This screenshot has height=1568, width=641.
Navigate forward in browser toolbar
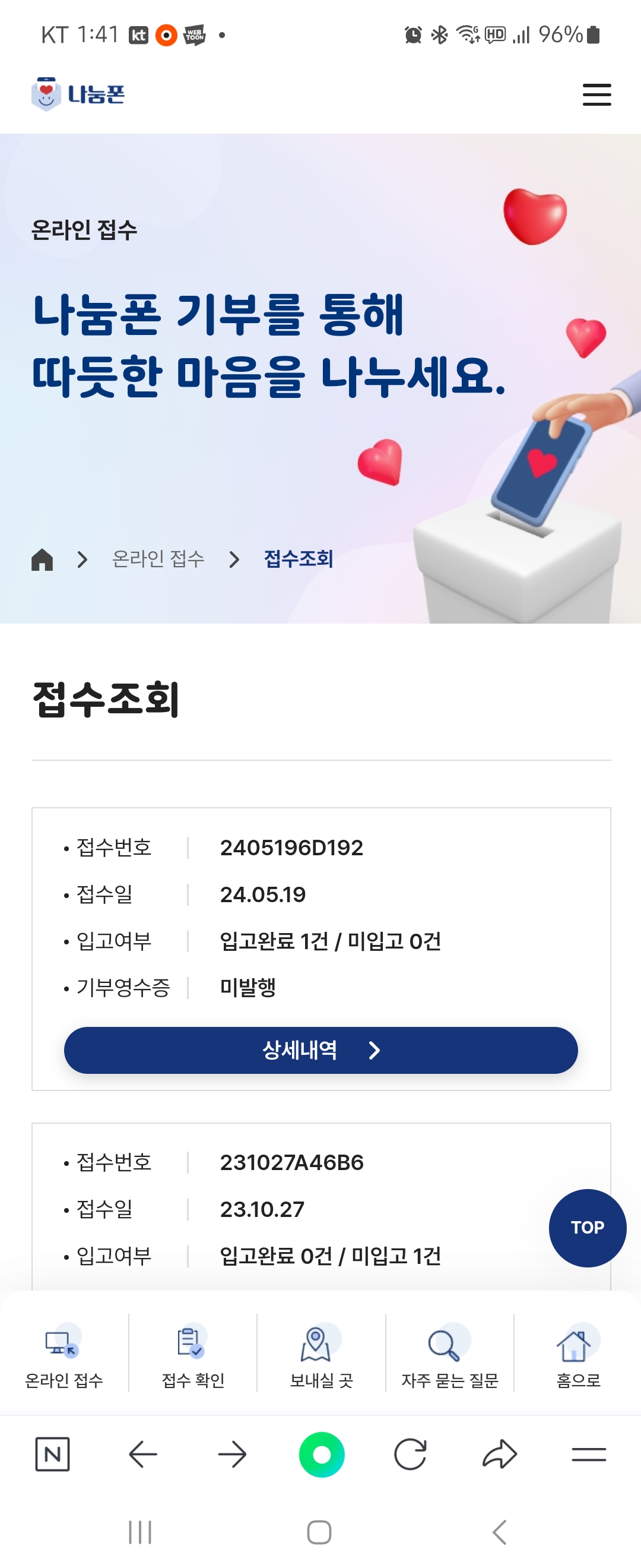coord(231,1454)
